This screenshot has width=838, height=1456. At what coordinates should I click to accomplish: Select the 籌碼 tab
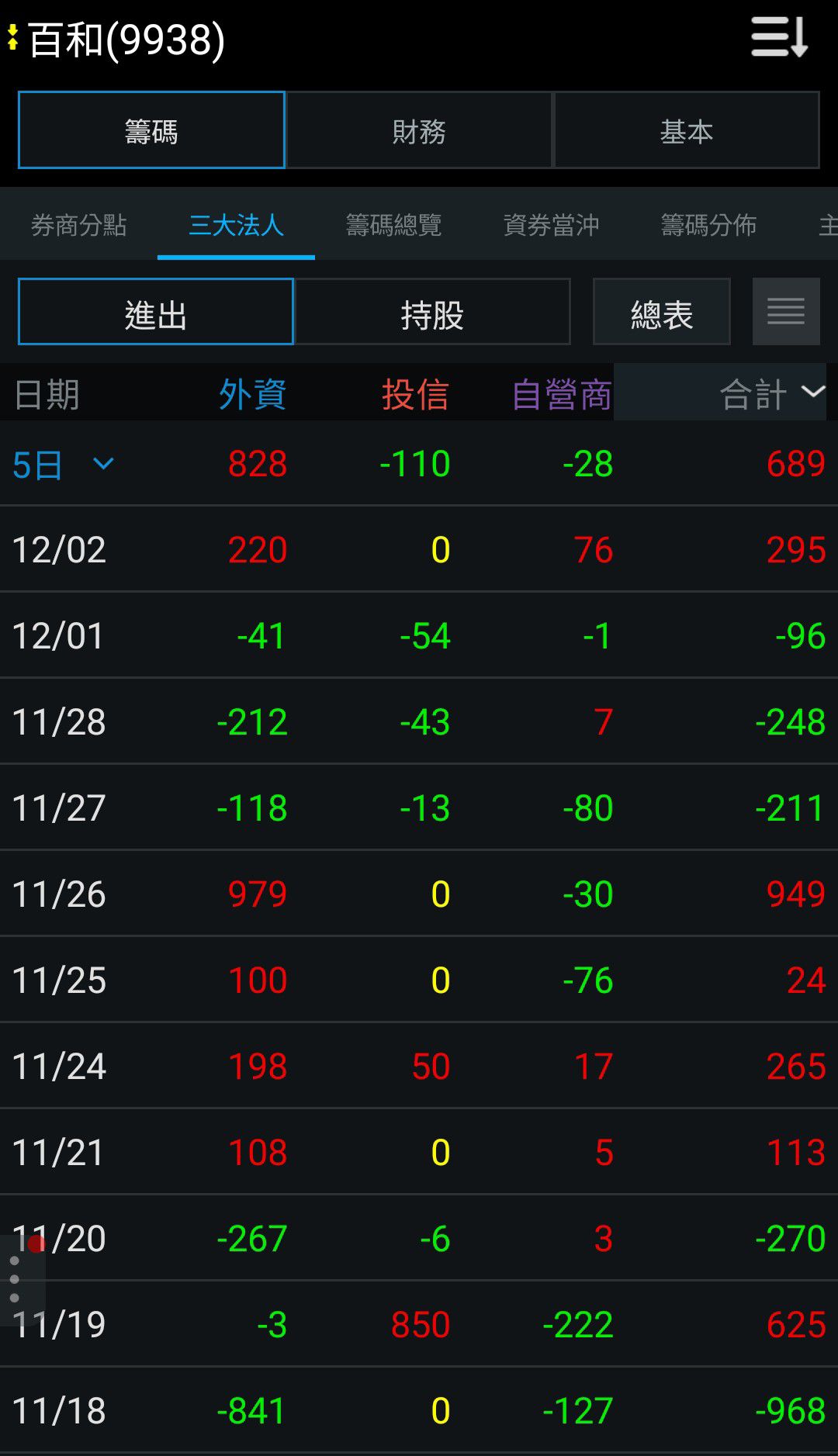pos(151,130)
